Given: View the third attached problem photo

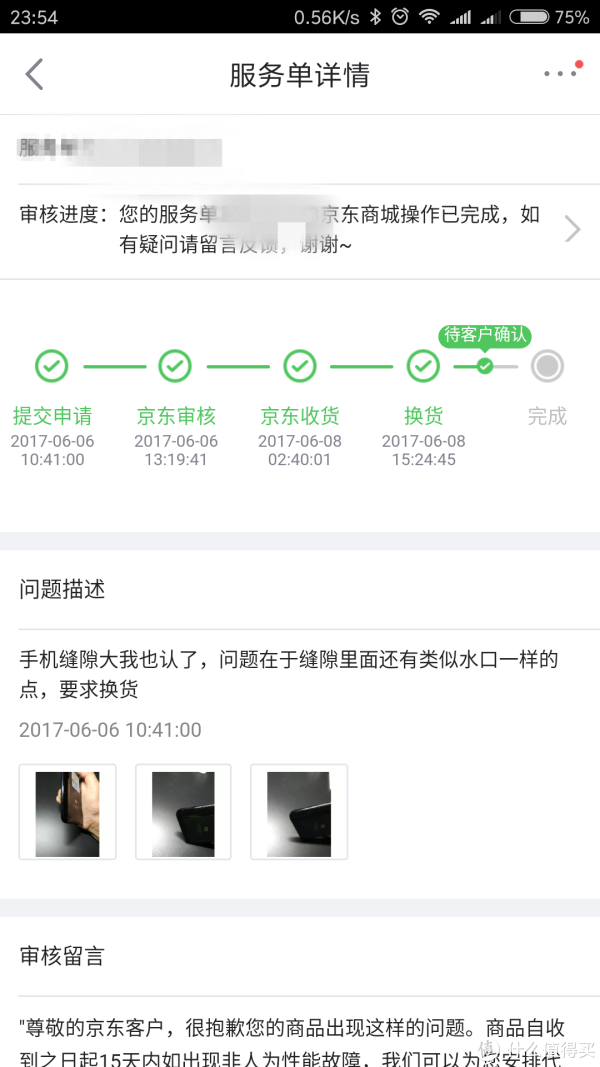Looking at the screenshot, I should click(x=299, y=812).
